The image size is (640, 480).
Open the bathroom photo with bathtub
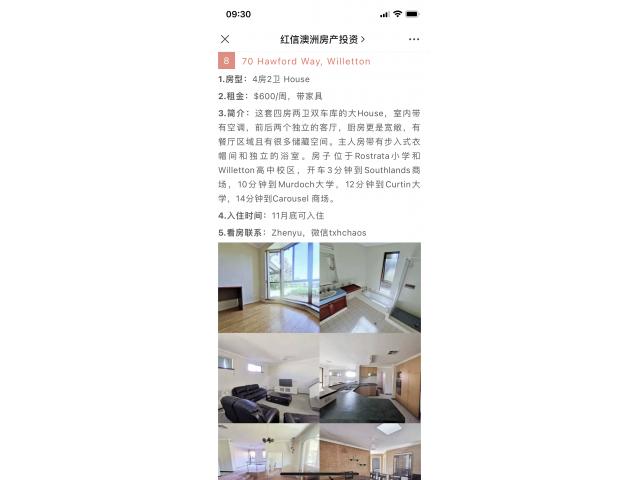point(370,287)
